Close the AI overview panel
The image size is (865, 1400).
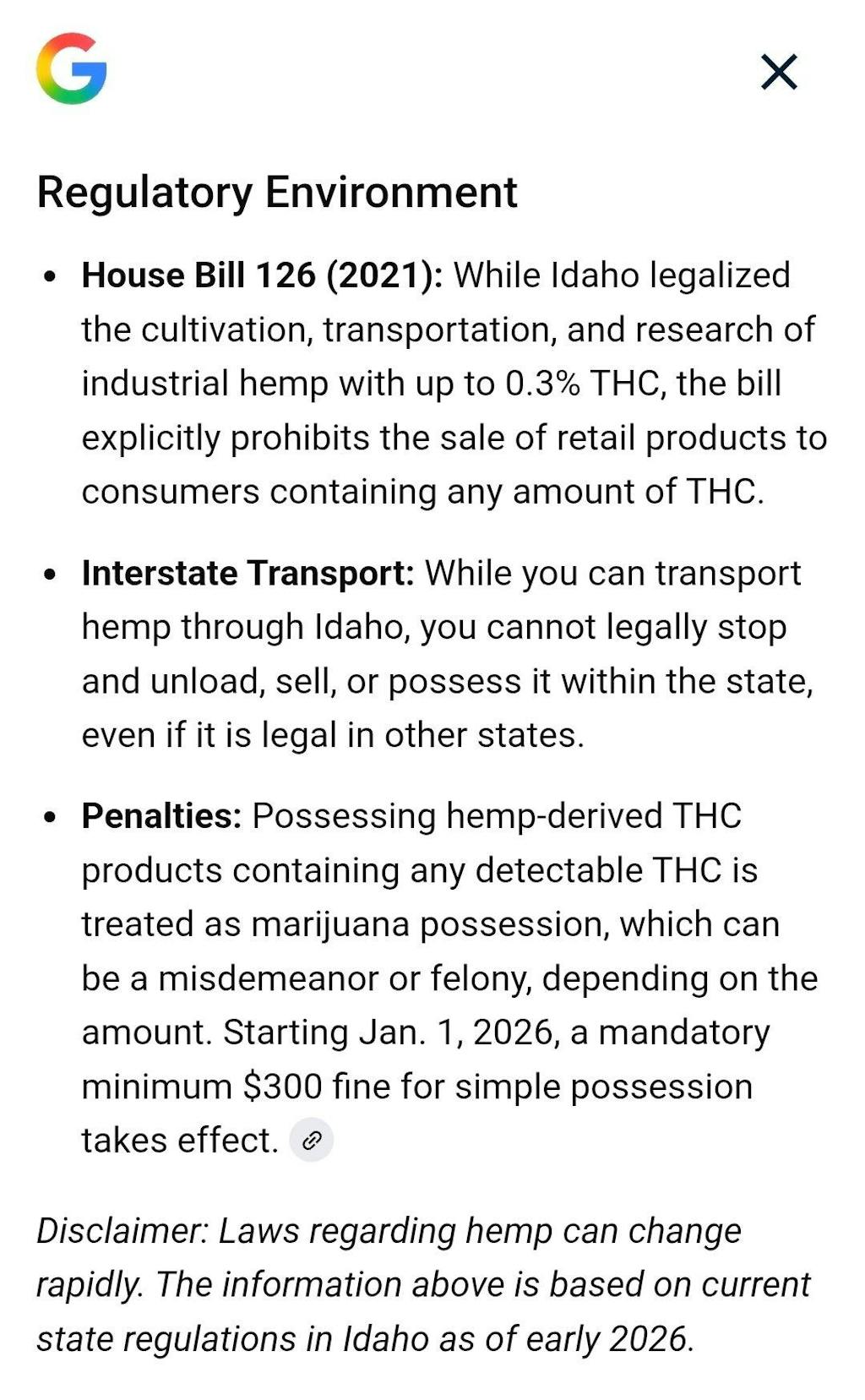pyautogui.click(x=778, y=72)
